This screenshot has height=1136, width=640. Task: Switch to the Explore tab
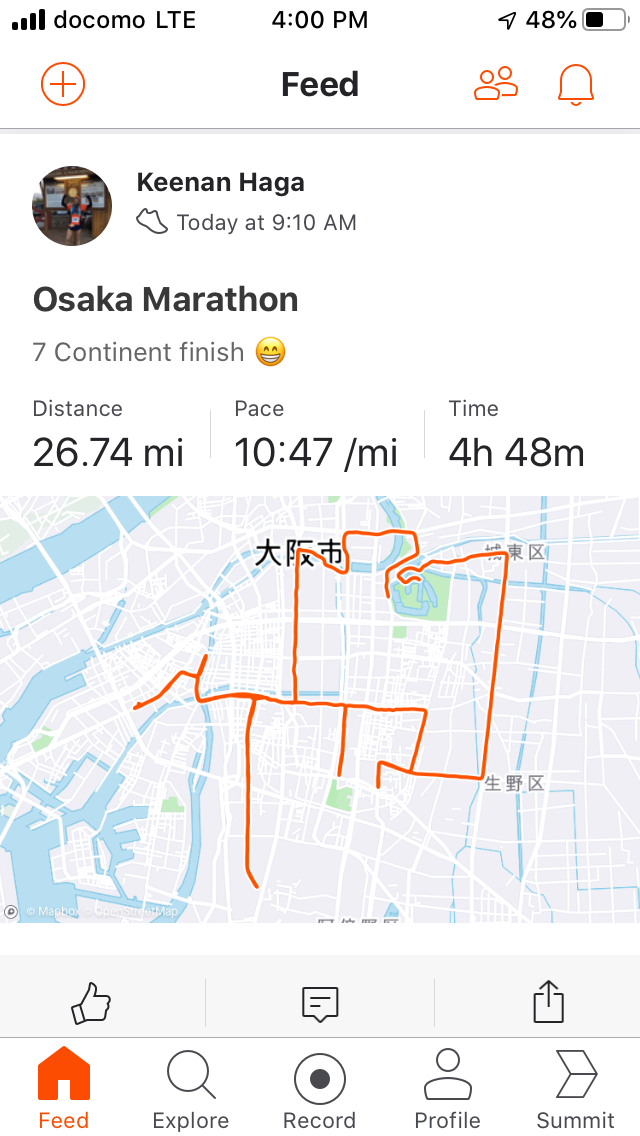(191, 1088)
